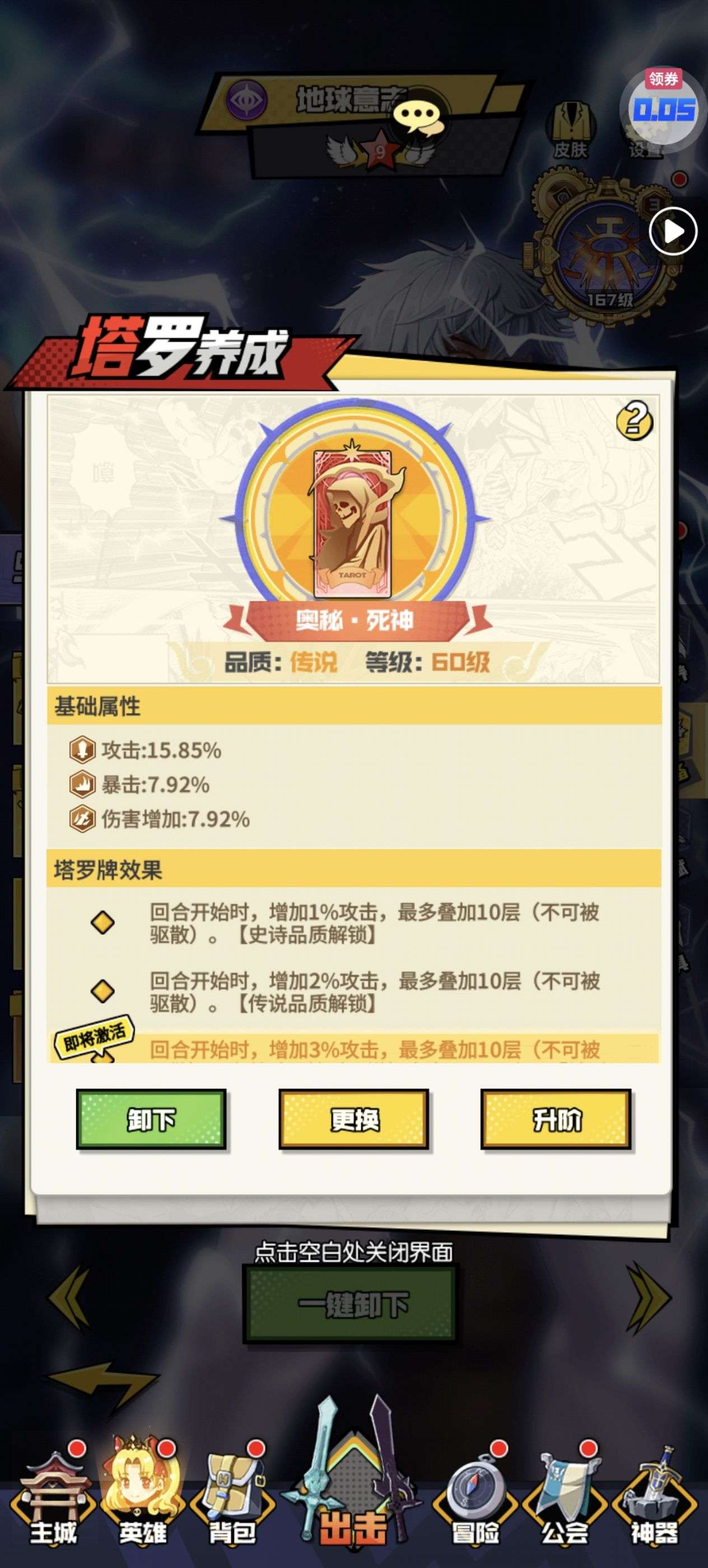Viewport: 708px width, 1568px height.
Task: Switch to the 冒险 tab
Action: [x=476, y=1504]
